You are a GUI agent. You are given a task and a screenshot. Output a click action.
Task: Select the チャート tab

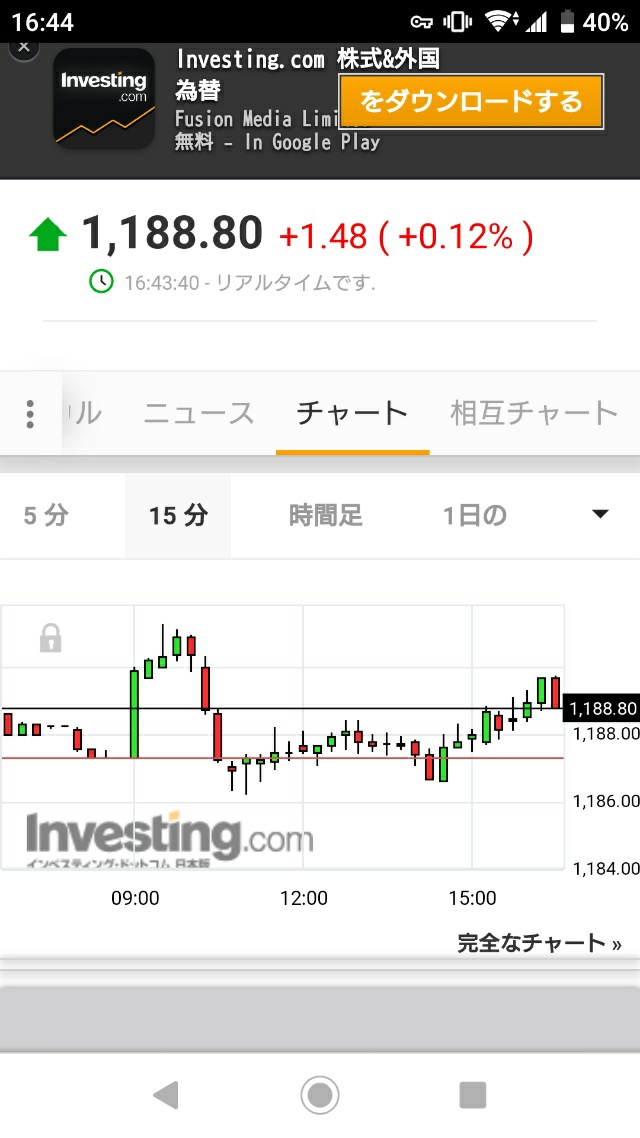click(352, 413)
